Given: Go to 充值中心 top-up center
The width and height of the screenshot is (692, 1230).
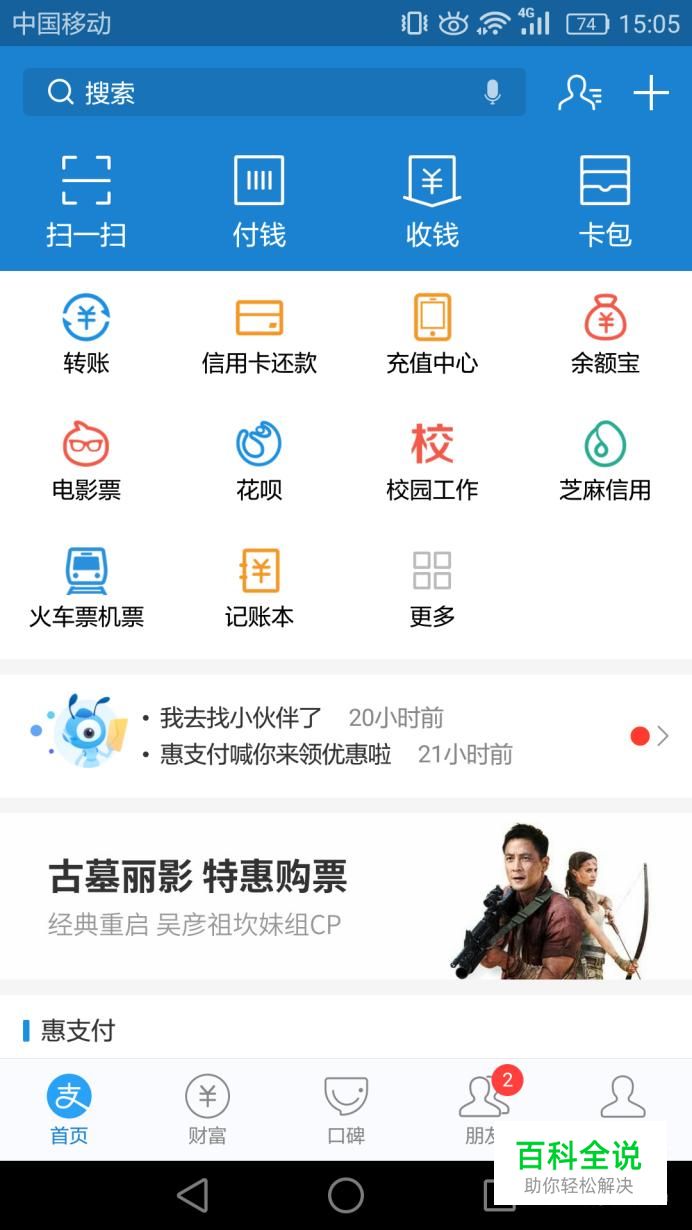Looking at the screenshot, I should point(432,334).
